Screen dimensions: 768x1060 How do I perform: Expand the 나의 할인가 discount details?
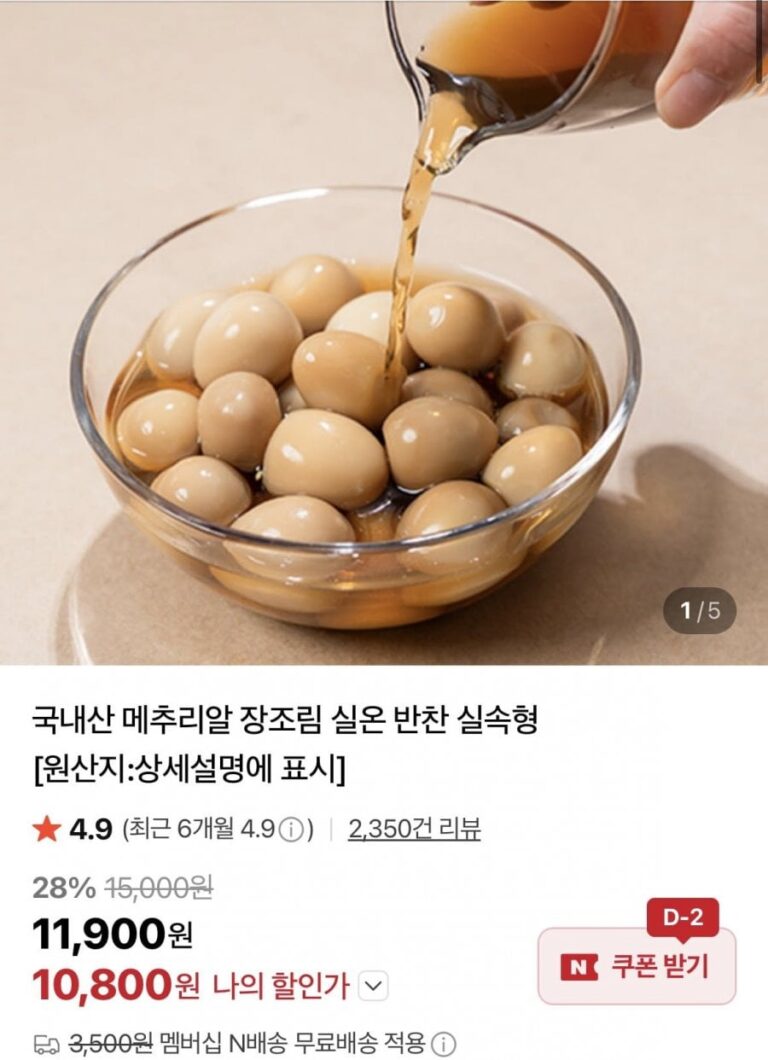[373, 986]
